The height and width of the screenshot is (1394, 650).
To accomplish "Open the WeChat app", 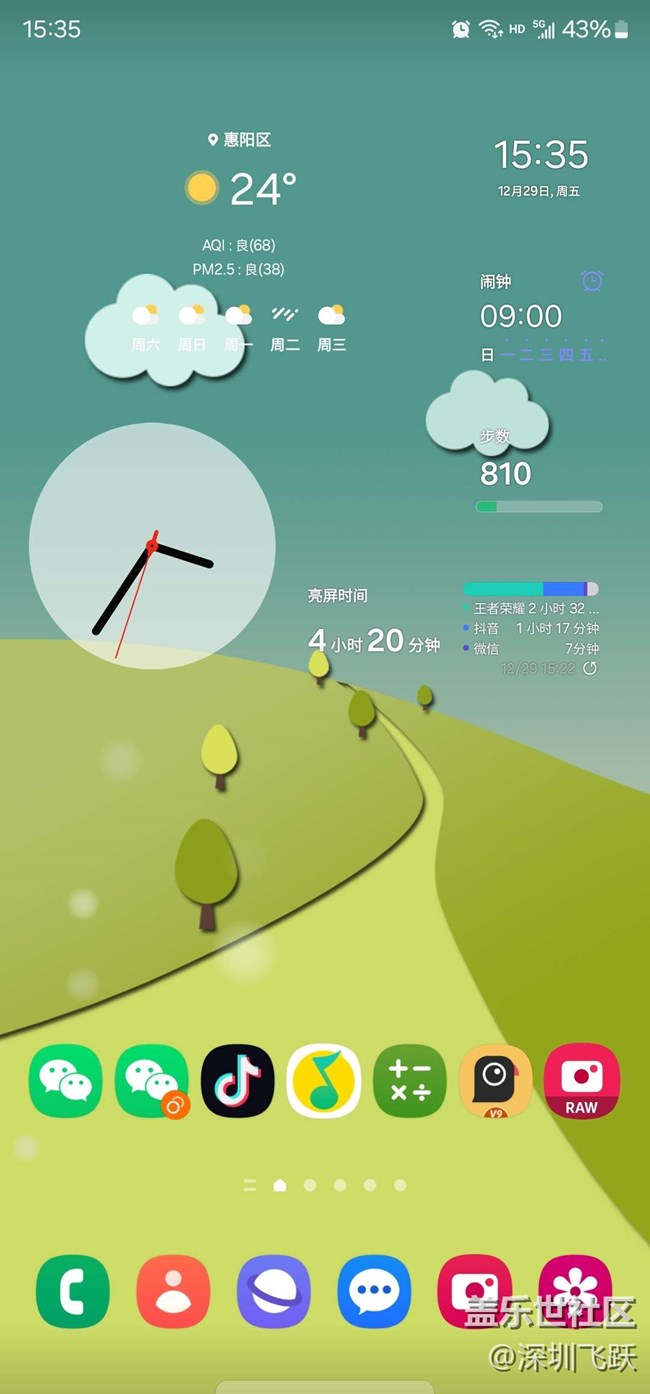I will (66, 1082).
